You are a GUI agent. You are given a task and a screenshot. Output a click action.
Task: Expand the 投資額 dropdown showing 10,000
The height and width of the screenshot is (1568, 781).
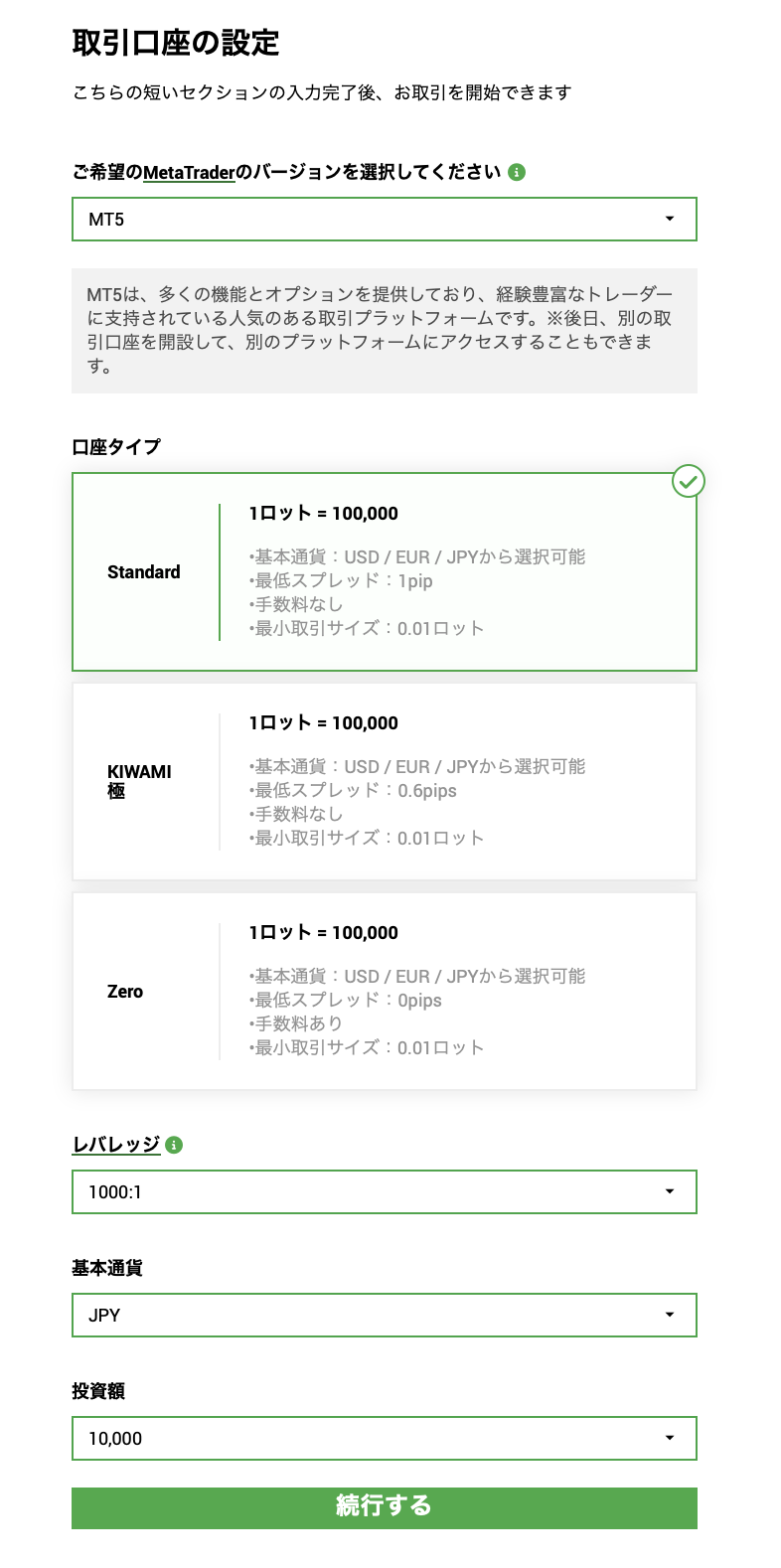pyautogui.click(x=384, y=1438)
